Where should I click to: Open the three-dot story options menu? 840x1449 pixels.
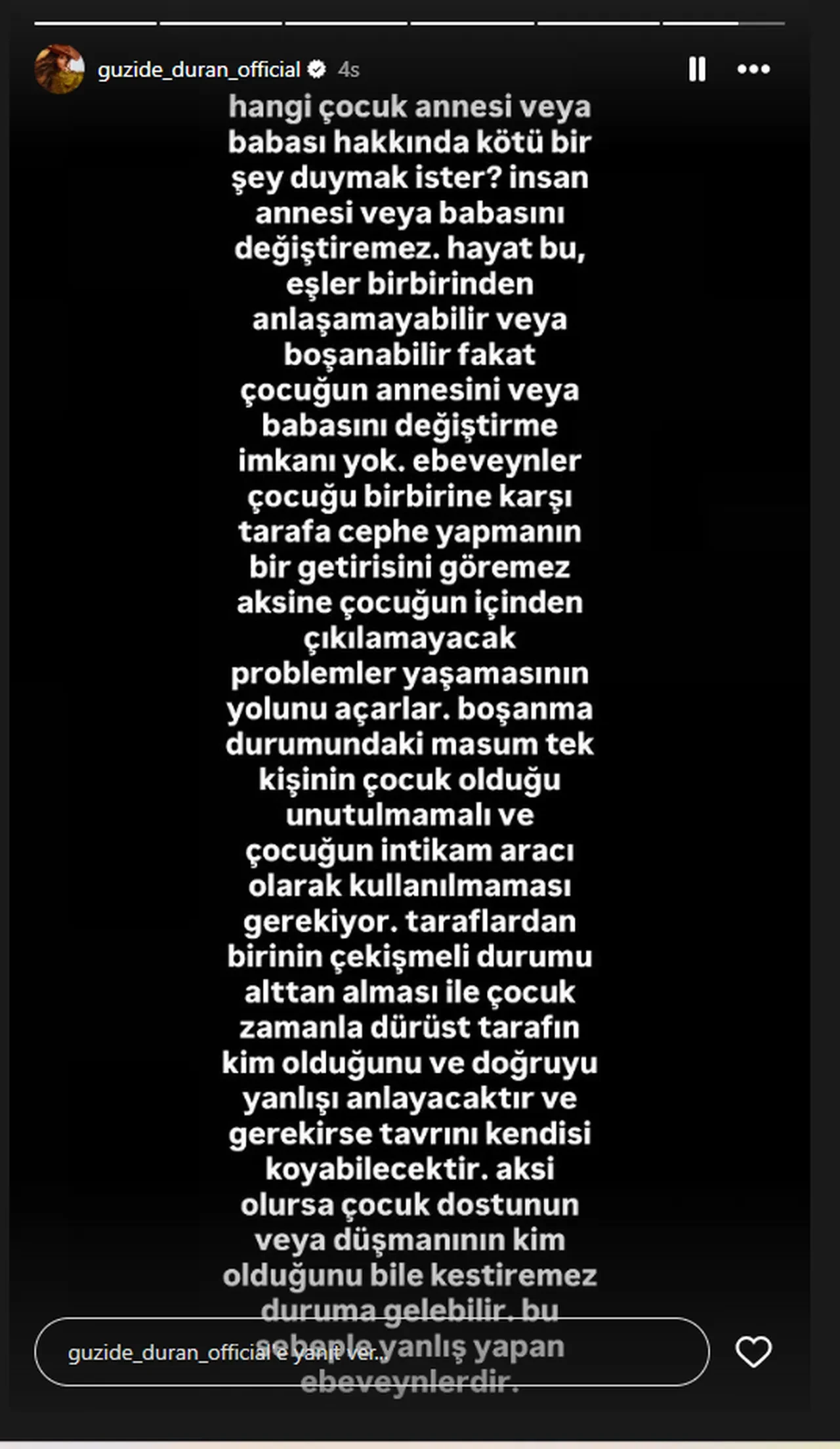753,69
